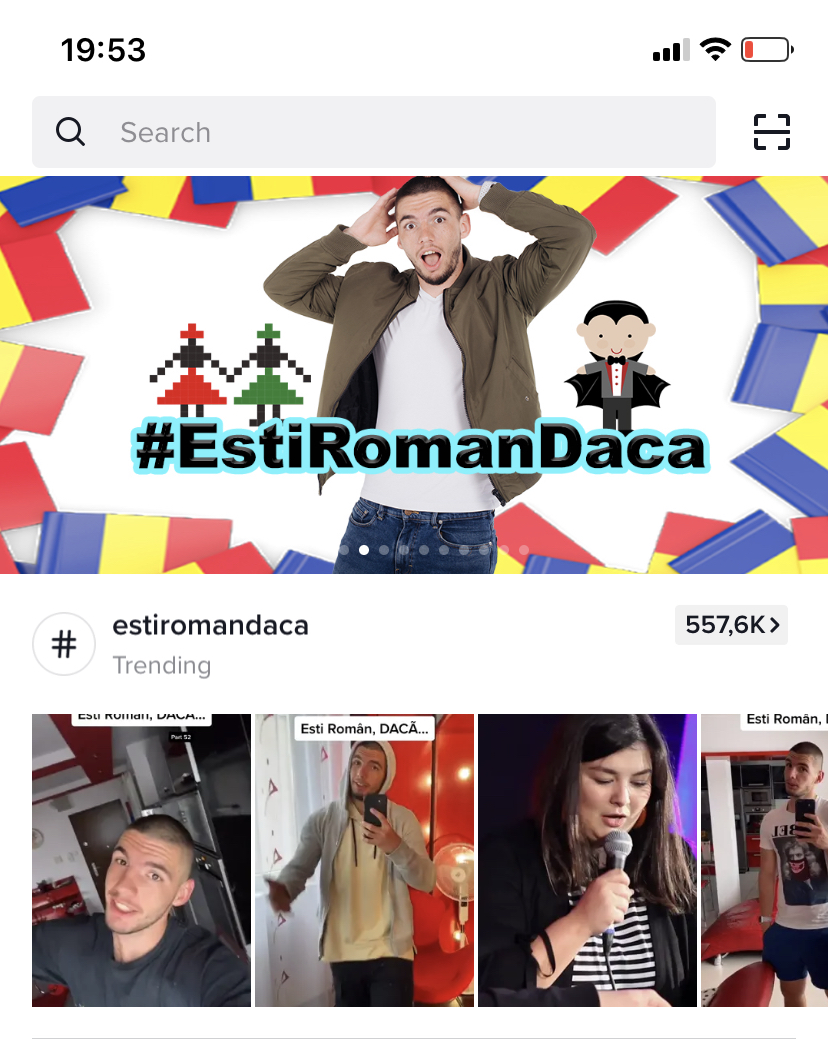Play the video labelled Part 52
The width and height of the screenshot is (828, 1043).
click(x=141, y=860)
